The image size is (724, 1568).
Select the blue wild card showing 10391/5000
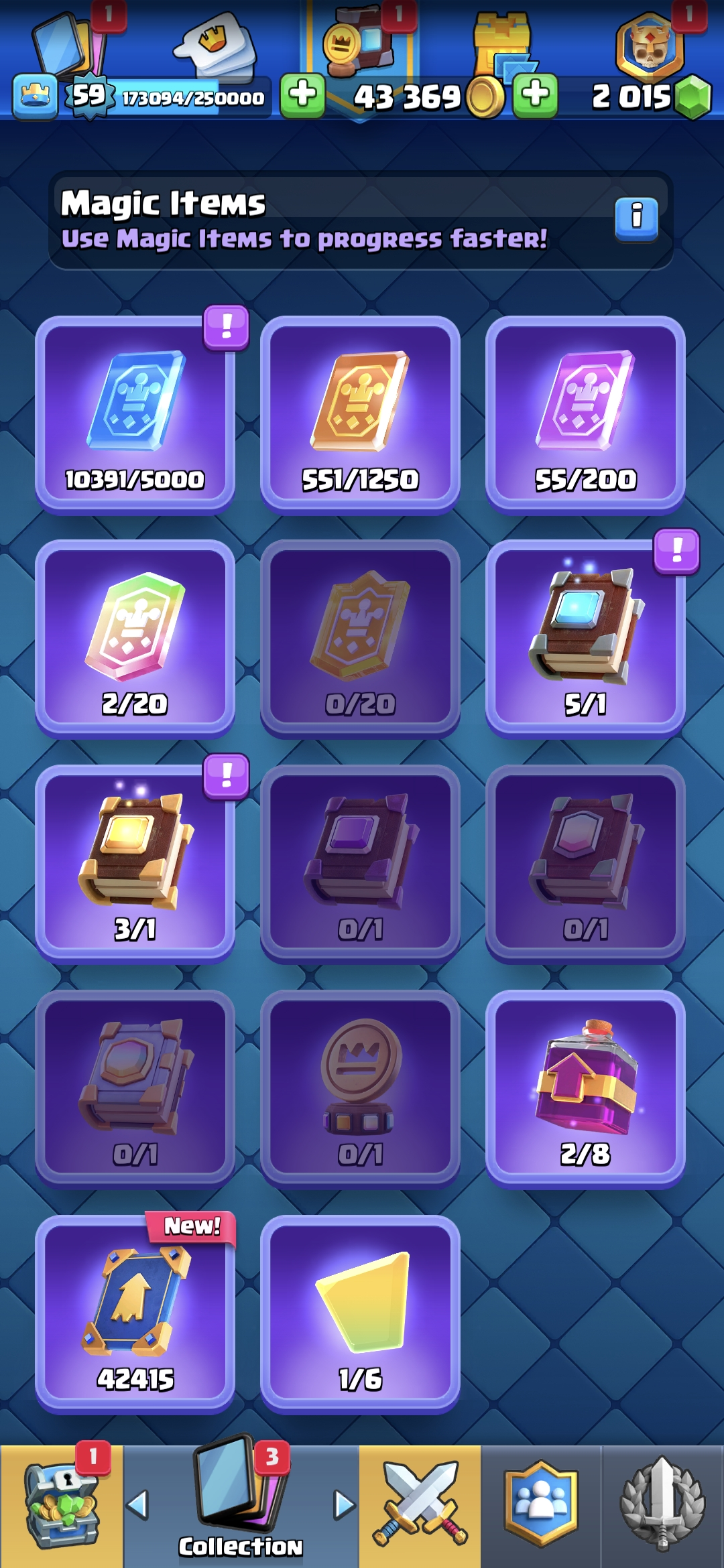[135, 413]
